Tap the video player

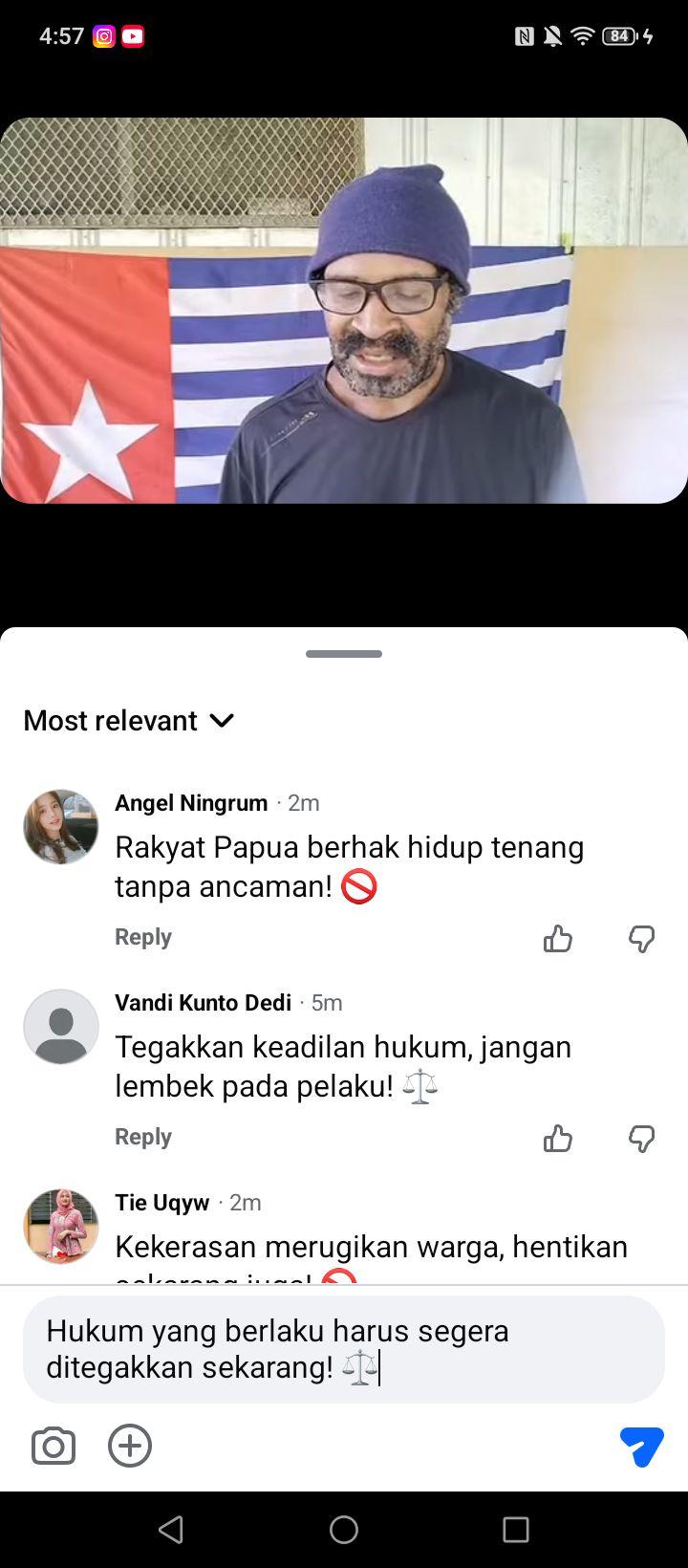[344, 311]
